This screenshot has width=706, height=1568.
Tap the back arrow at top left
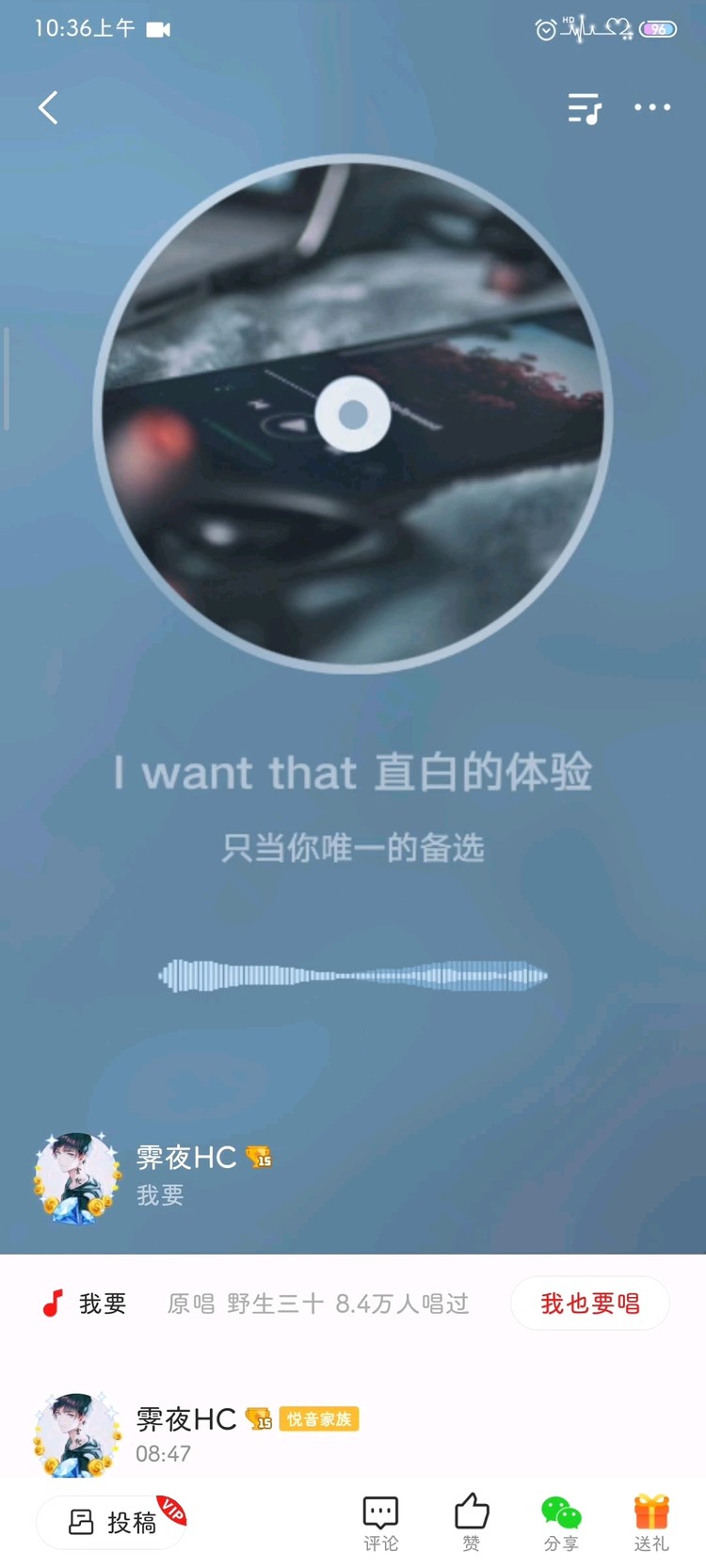[x=49, y=107]
